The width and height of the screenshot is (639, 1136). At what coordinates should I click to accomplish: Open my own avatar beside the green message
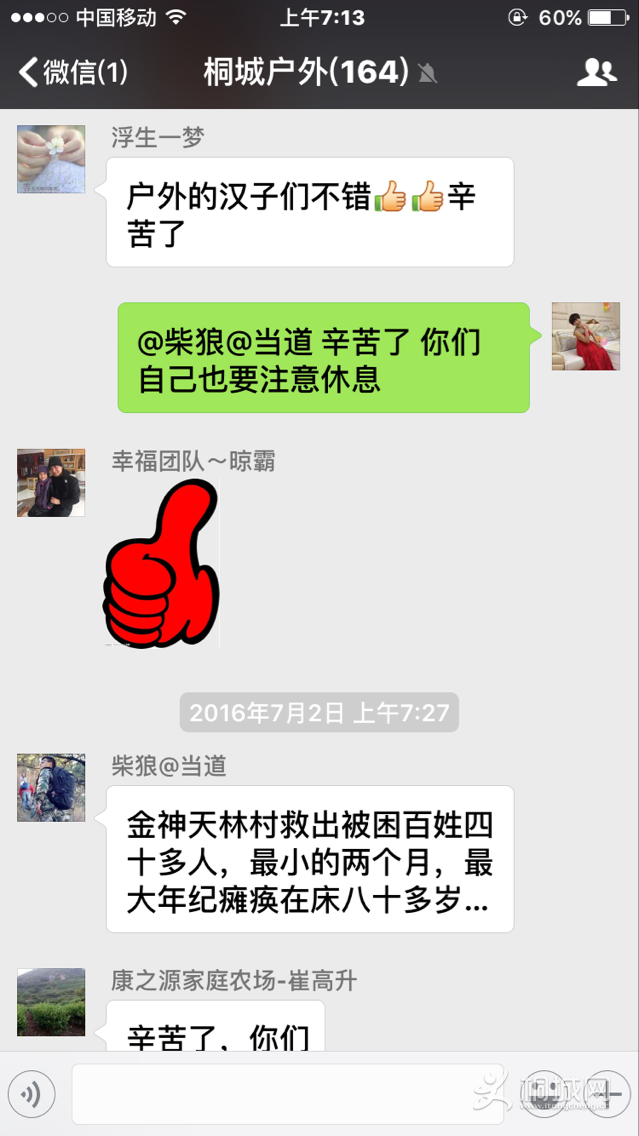[x=586, y=336]
